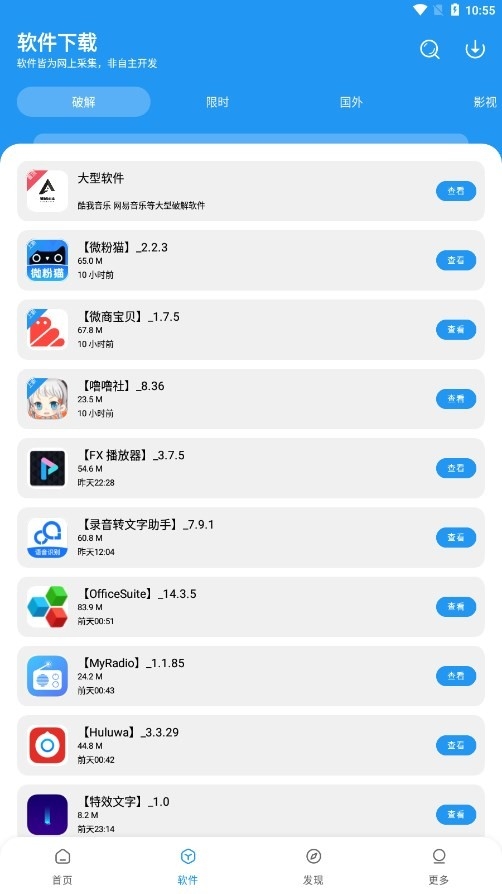Select the 软件 bottom tab
Image resolution: width=502 pixels, height=894 pixels.
point(188,866)
